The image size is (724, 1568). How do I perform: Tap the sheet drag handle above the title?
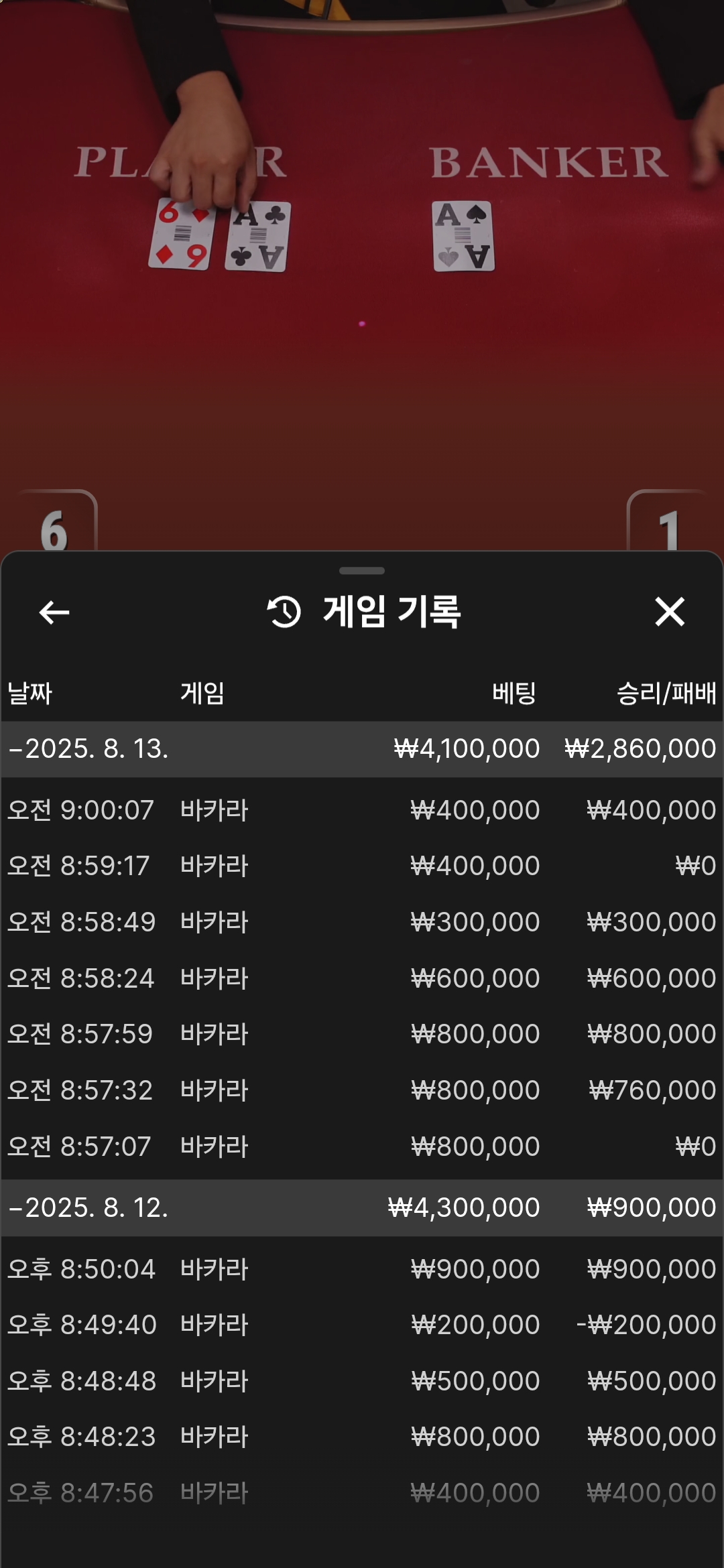click(x=362, y=571)
